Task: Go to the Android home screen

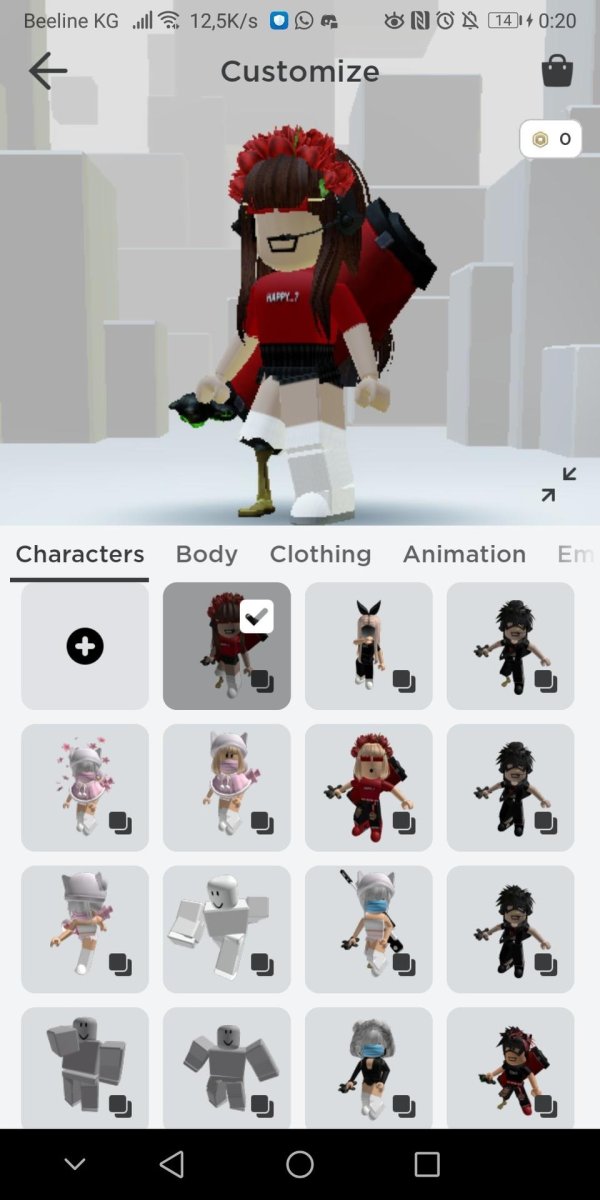Action: [x=300, y=1164]
